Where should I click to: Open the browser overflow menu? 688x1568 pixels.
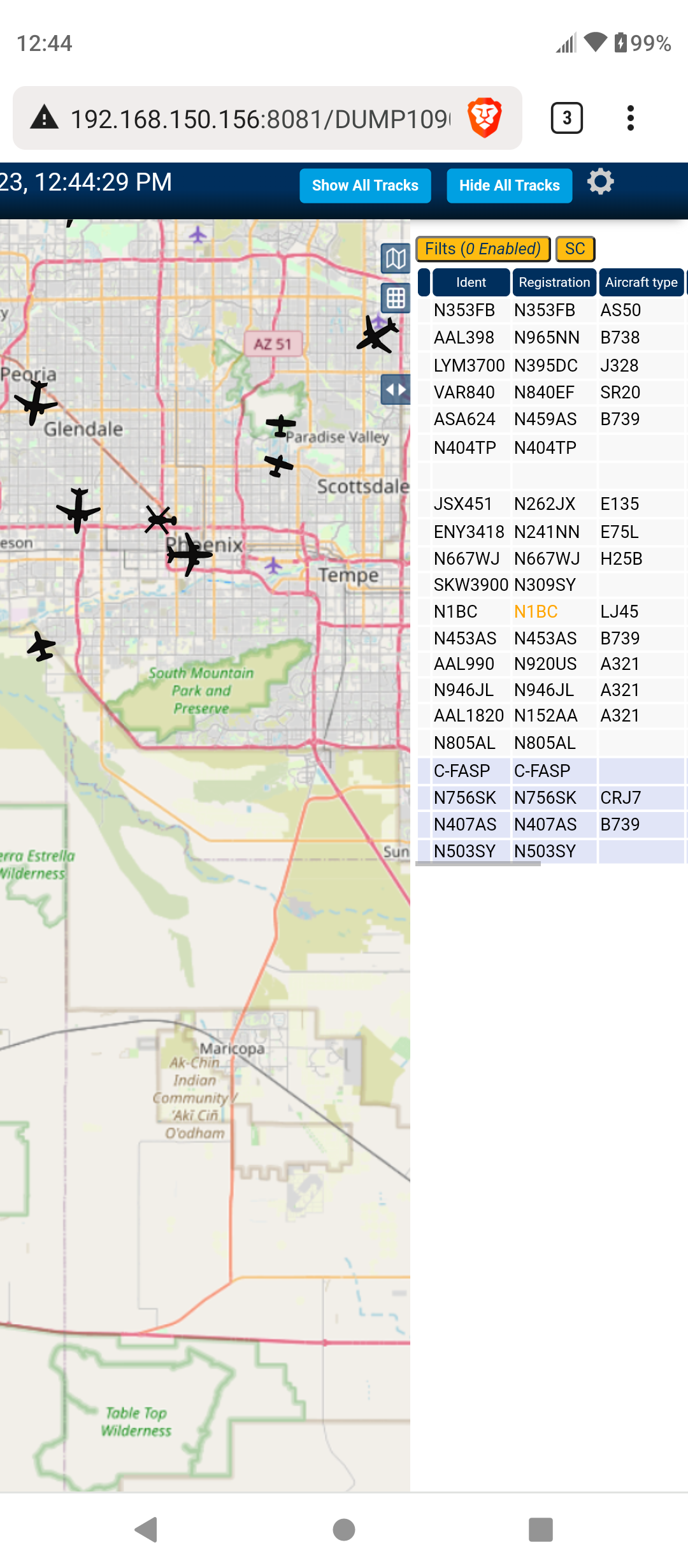coord(630,118)
